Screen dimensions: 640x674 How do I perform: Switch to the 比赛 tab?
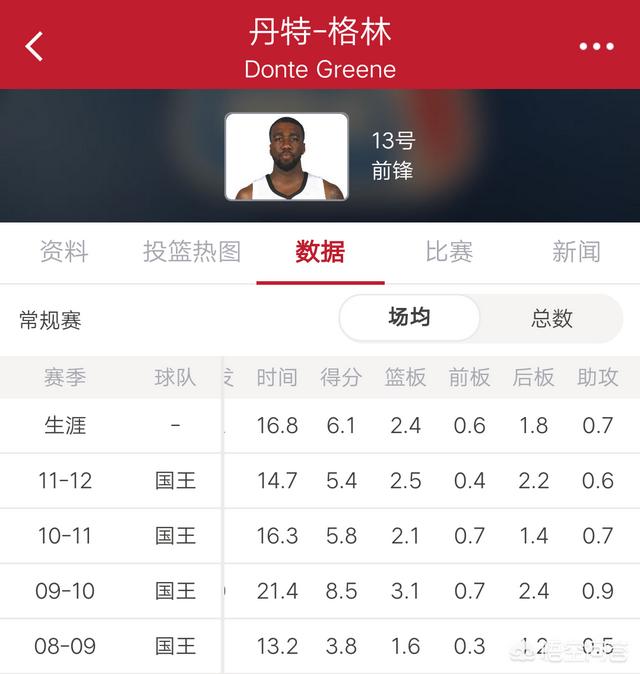[x=449, y=252]
